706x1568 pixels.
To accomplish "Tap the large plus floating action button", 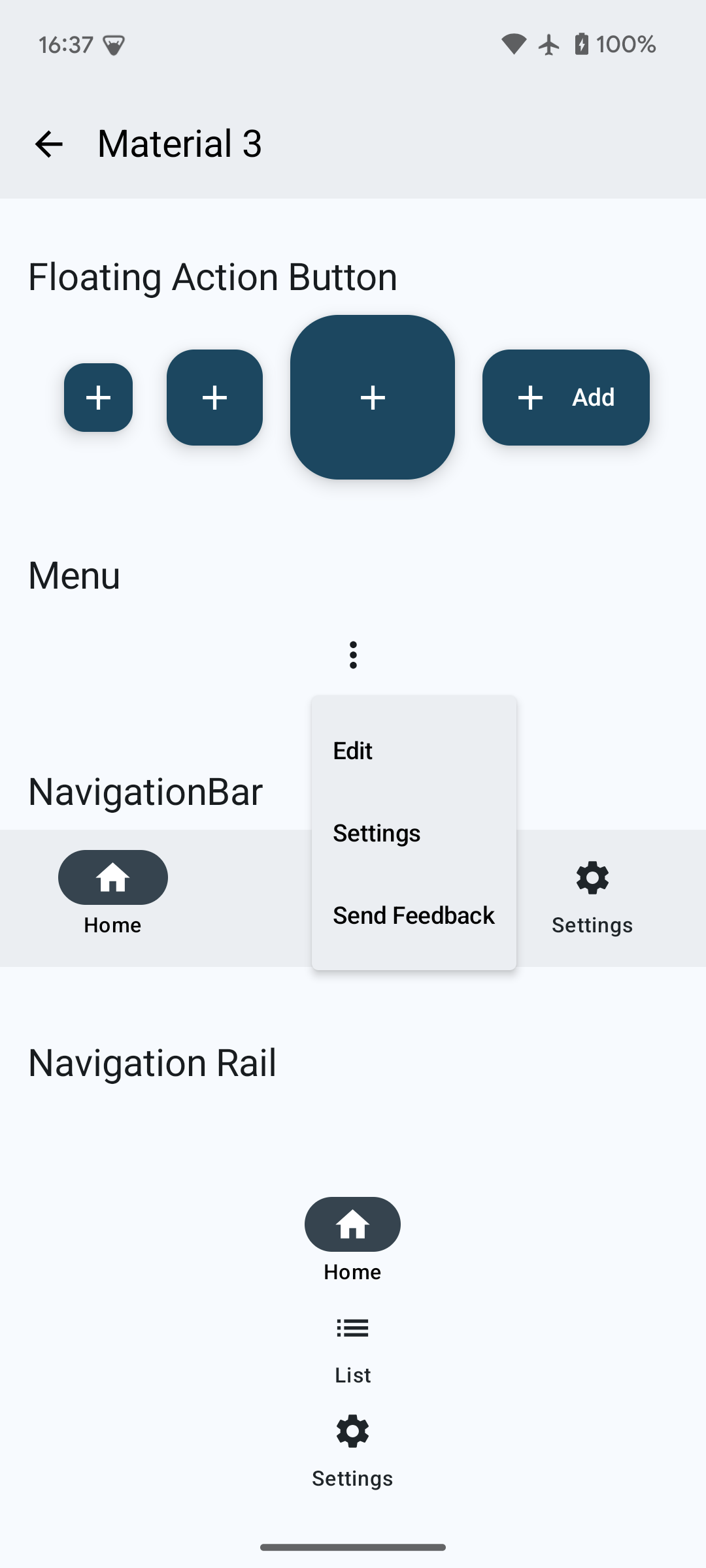I will click(x=373, y=397).
